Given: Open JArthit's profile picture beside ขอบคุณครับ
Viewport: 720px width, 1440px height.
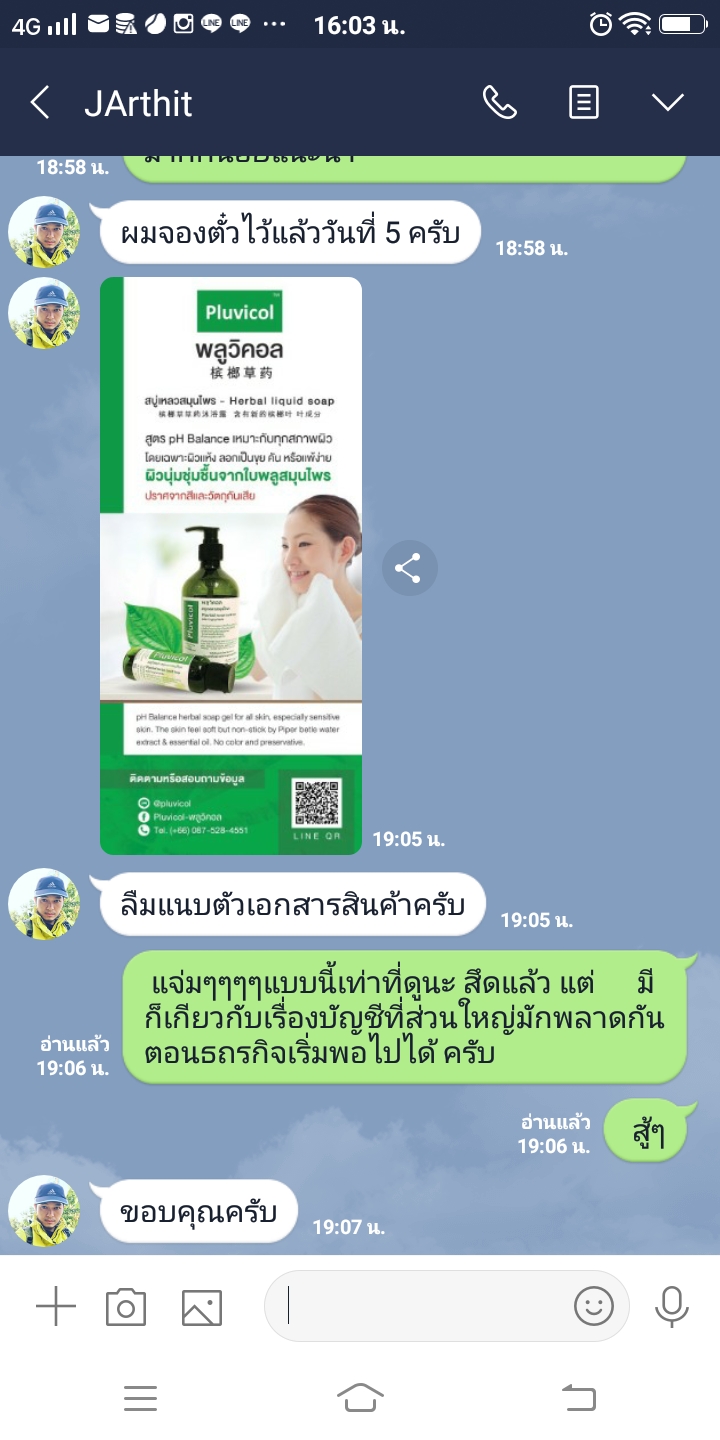Looking at the screenshot, I should (44, 1211).
